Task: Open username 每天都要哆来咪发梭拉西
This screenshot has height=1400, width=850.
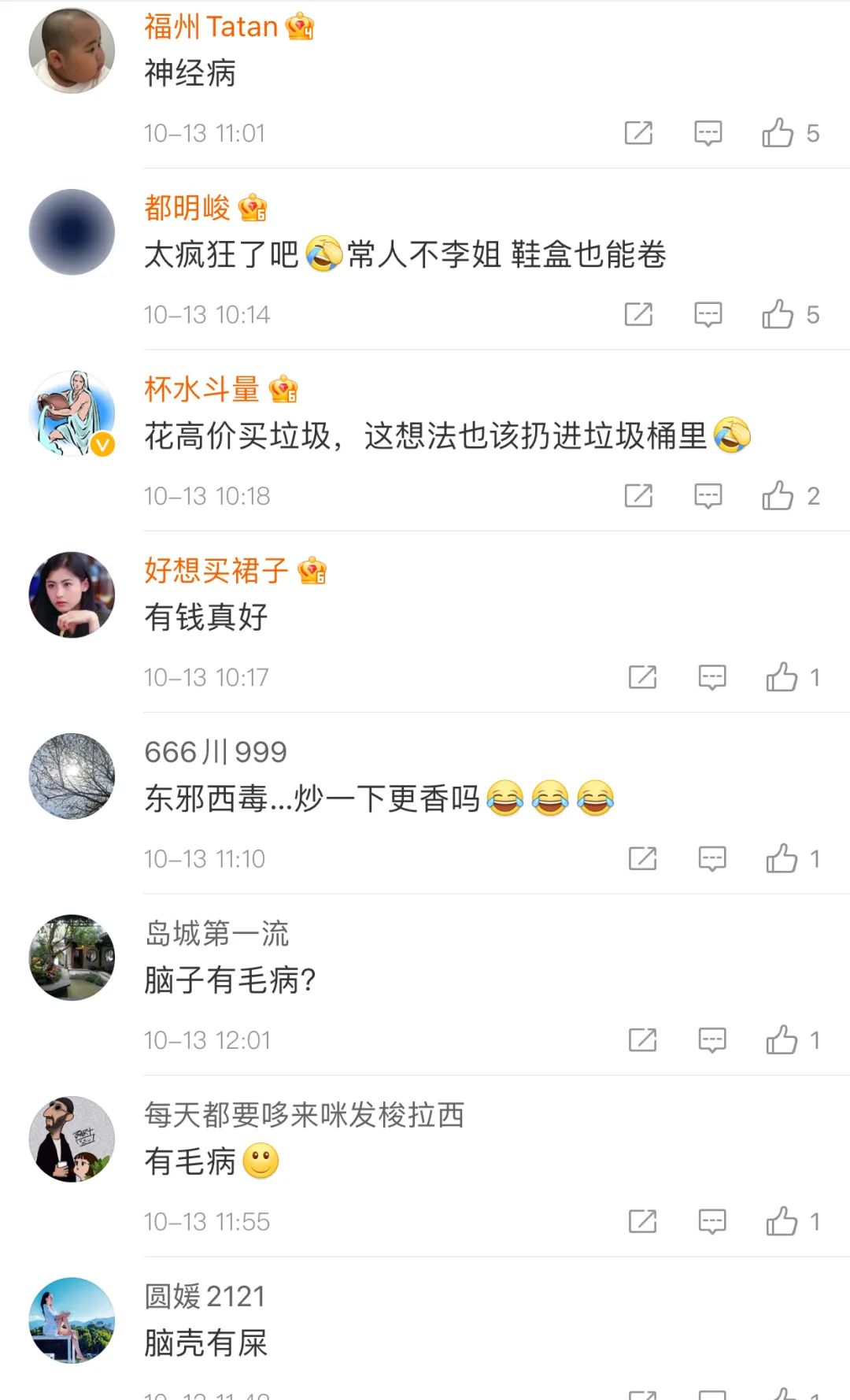Action: tap(304, 1115)
